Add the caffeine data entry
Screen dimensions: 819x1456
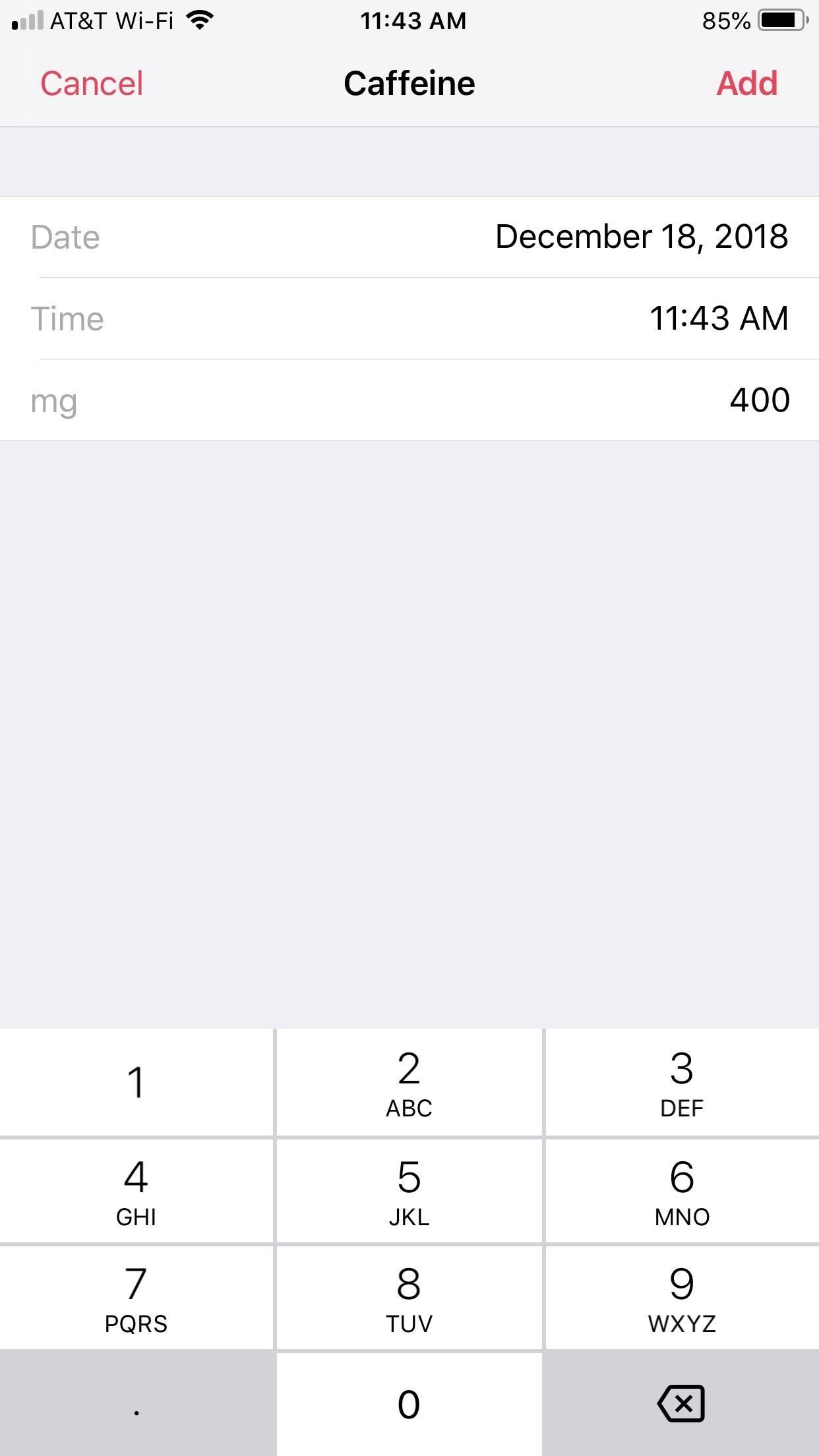click(x=746, y=84)
